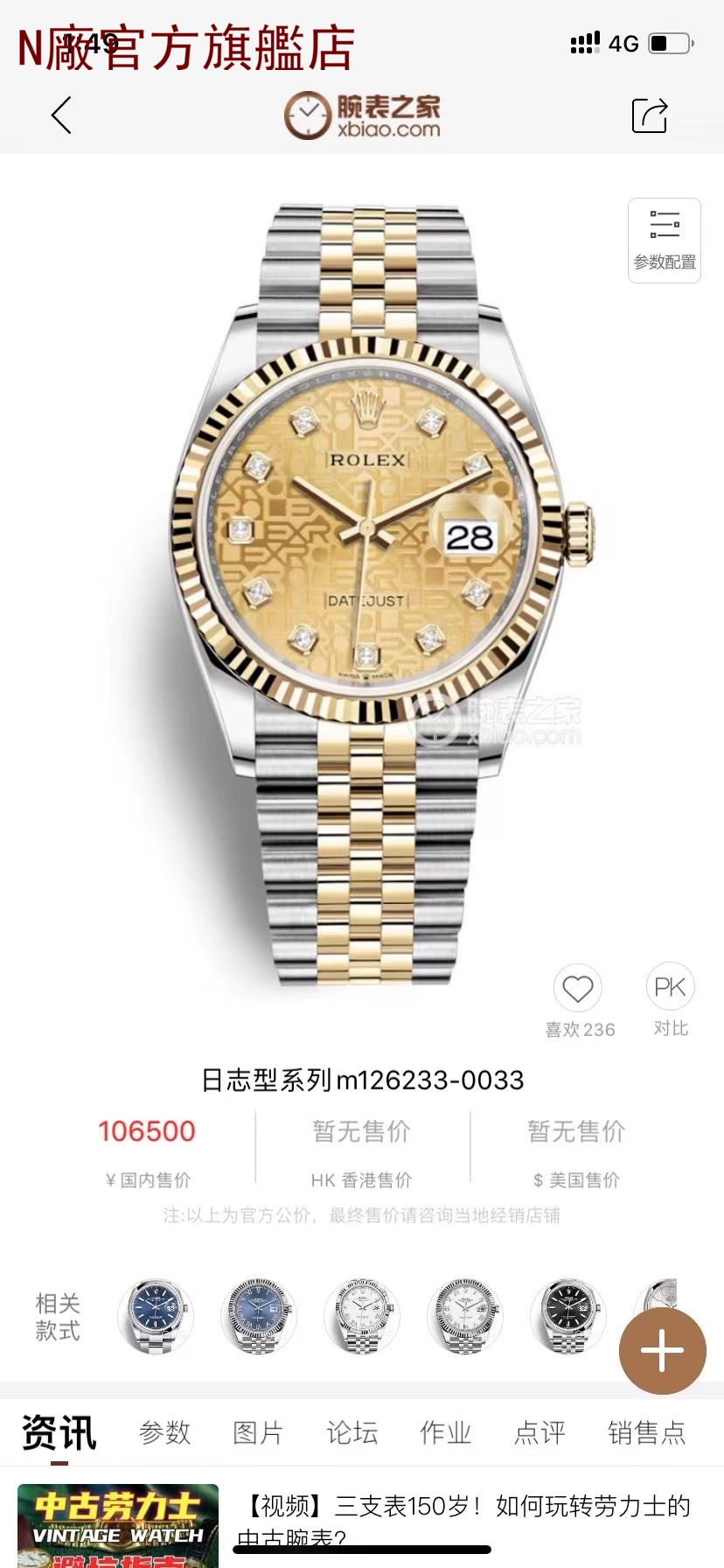The height and width of the screenshot is (1568, 724).
Task: Like this watch with the heart icon
Action: (578, 989)
